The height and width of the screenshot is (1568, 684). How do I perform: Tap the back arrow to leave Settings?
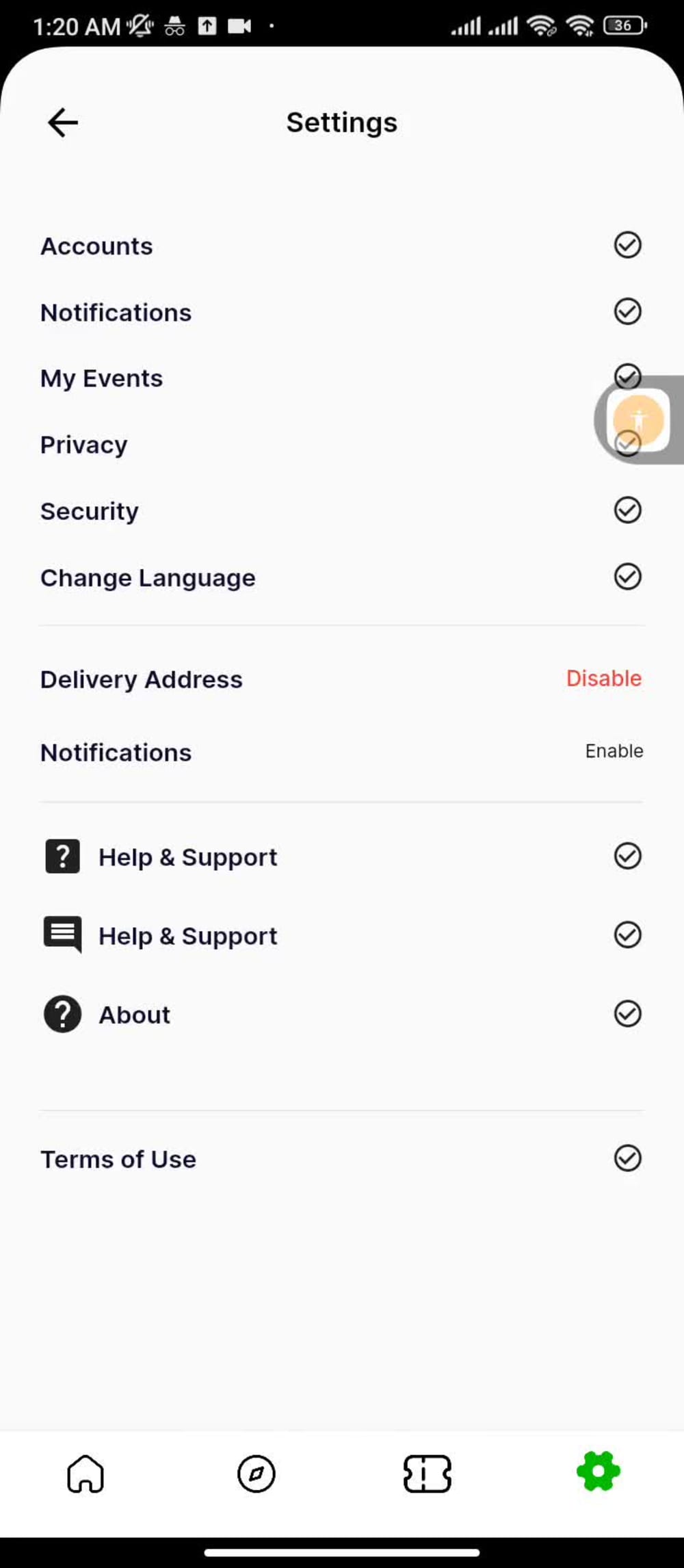(62, 122)
